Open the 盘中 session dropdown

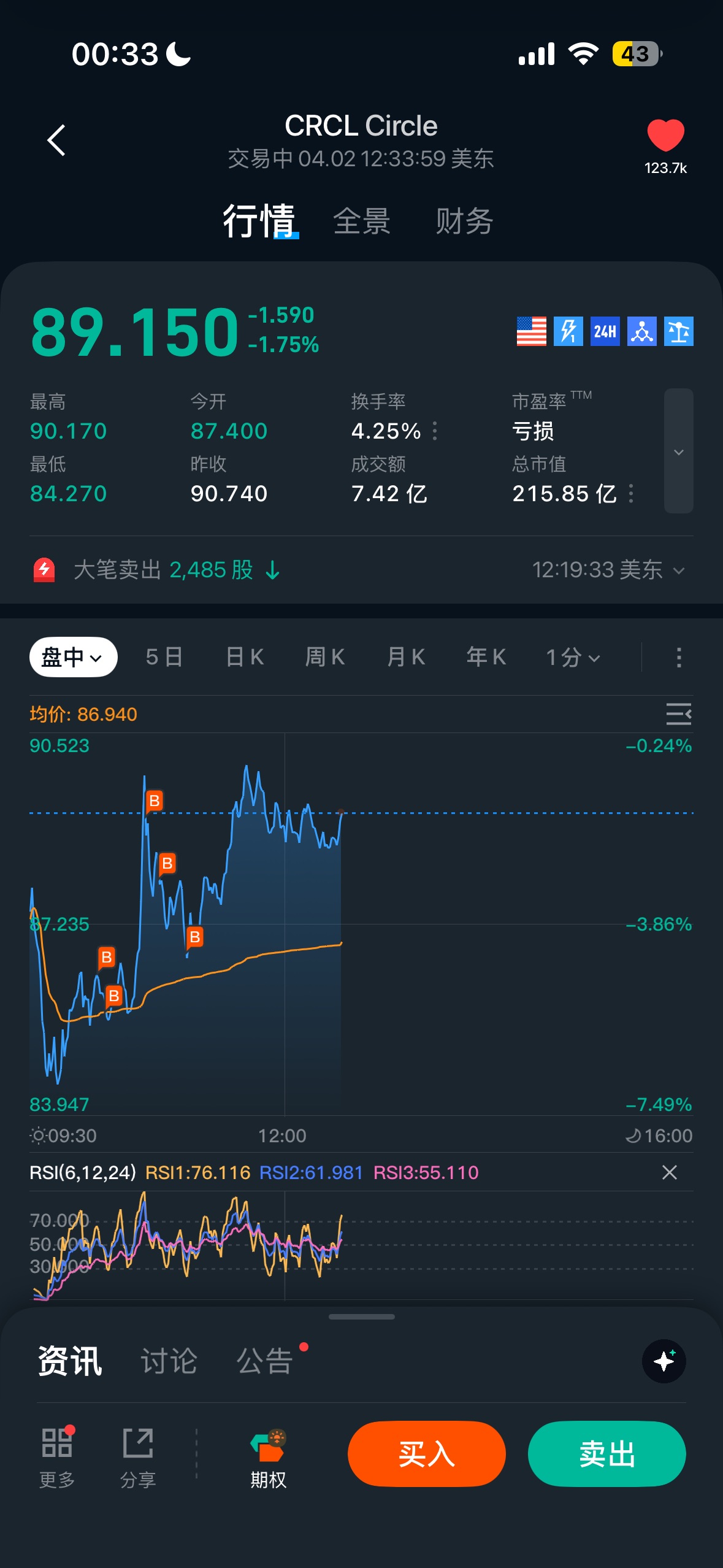[x=73, y=657]
